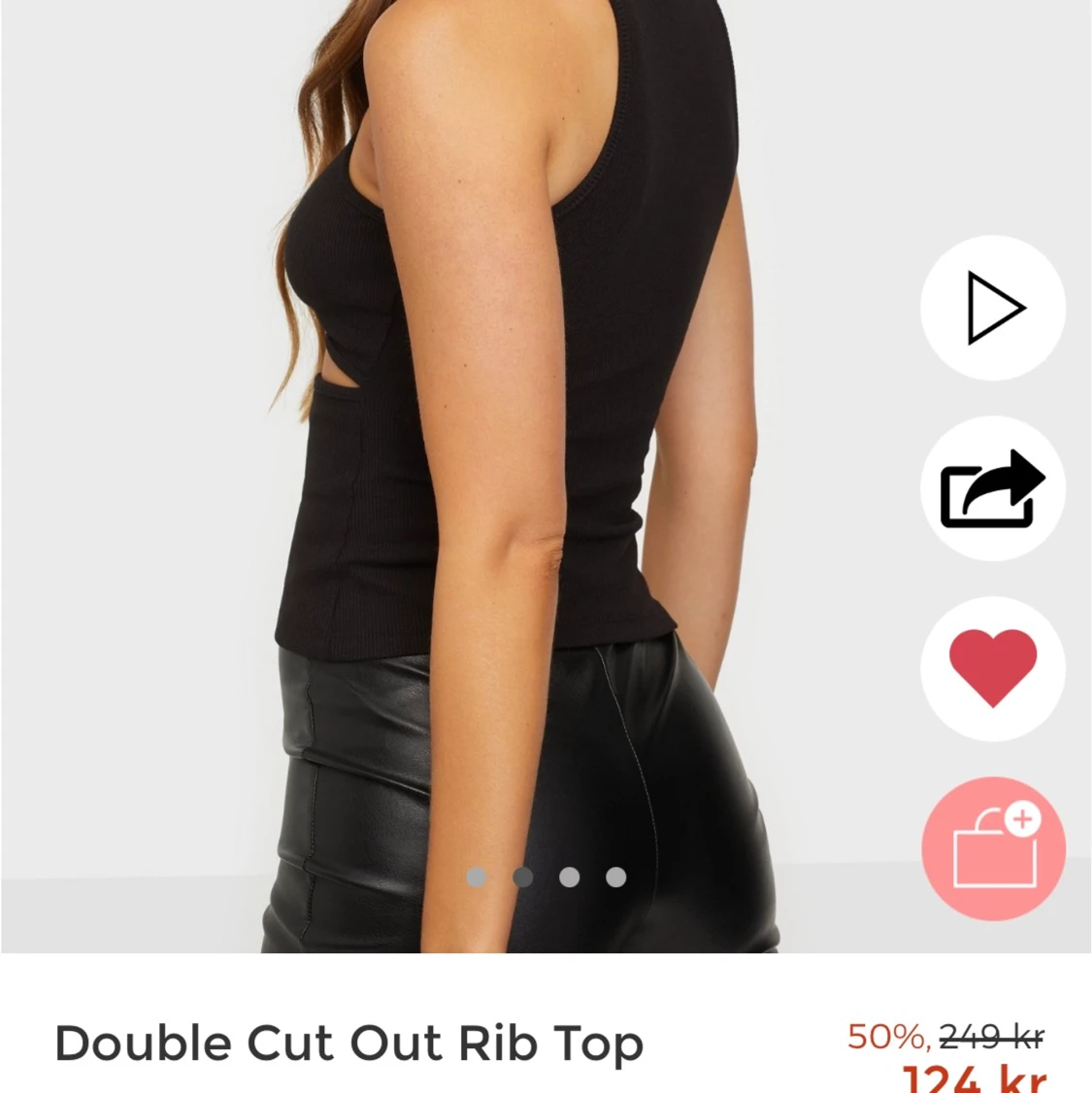Jump to the fourth image dot

[616, 878]
